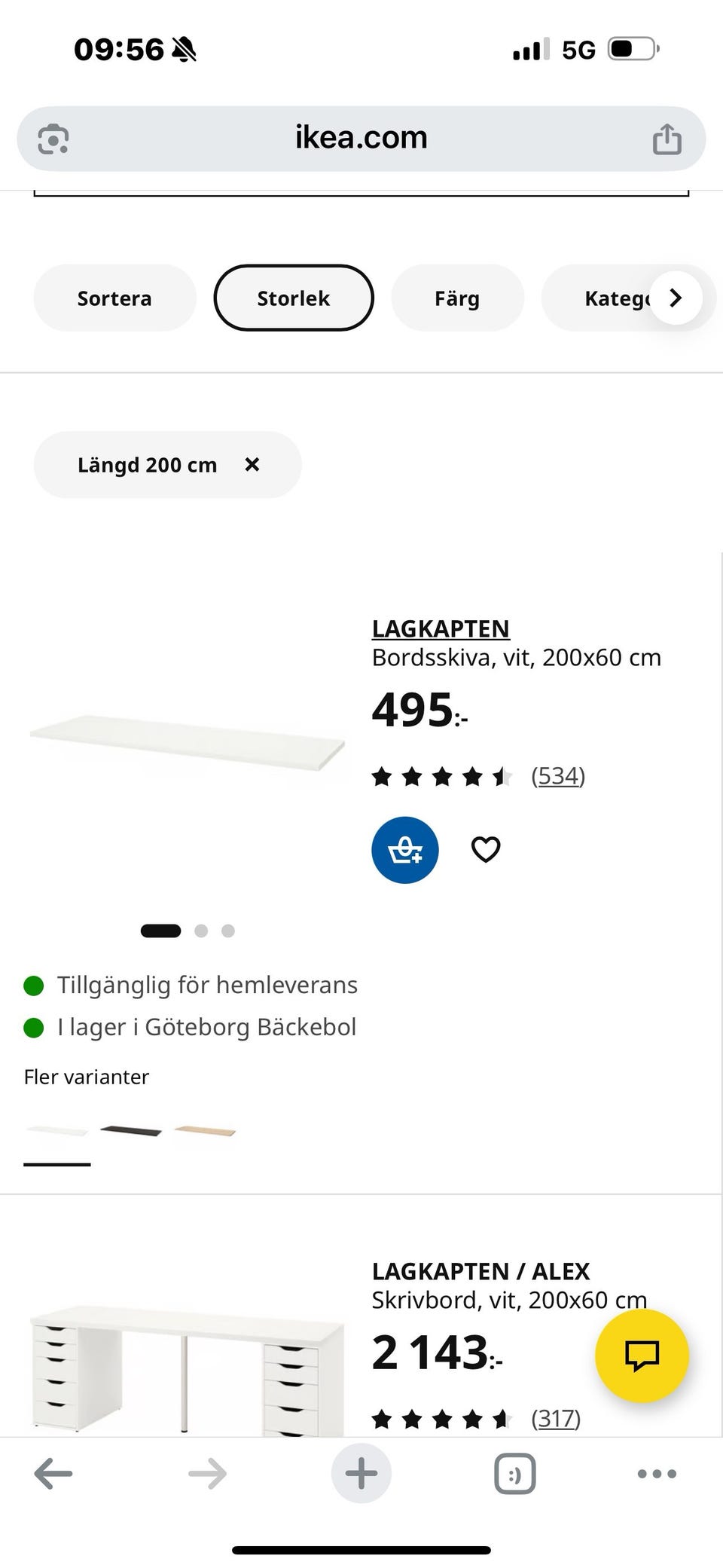The height and width of the screenshot is (1568, 723).
Task: Select the black variant swatch
Action: click(x=132, y=1129)
